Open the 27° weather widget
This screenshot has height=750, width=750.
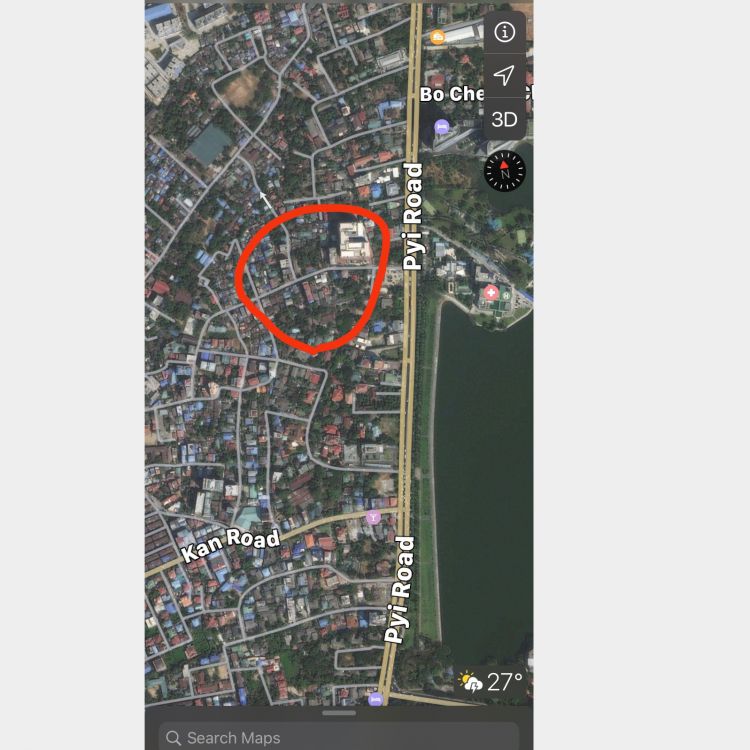(491, 683)
